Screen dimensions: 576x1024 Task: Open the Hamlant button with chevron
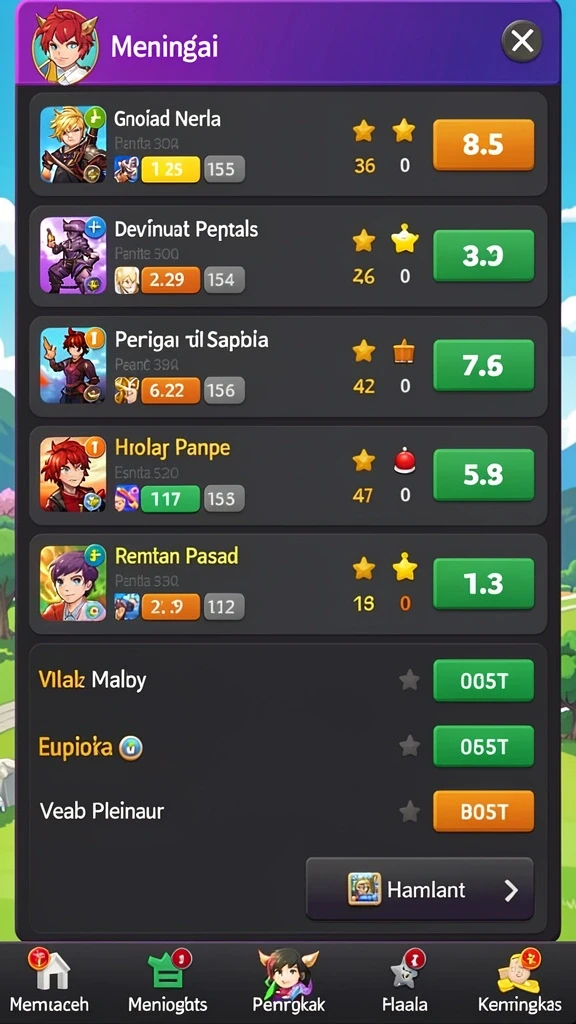pos(420,889)
